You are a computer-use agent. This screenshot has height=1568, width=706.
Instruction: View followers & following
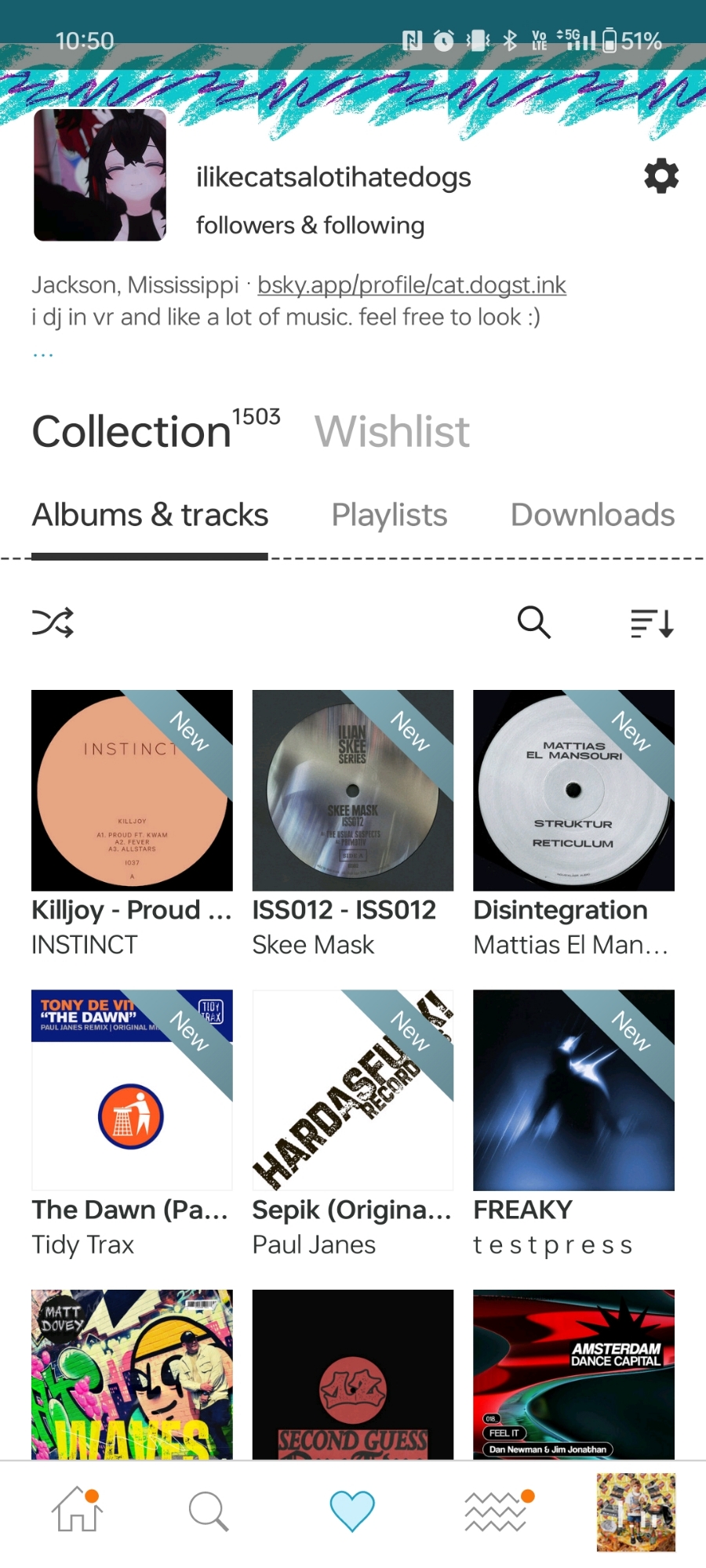pyautogui.click(x=310, y=226)
